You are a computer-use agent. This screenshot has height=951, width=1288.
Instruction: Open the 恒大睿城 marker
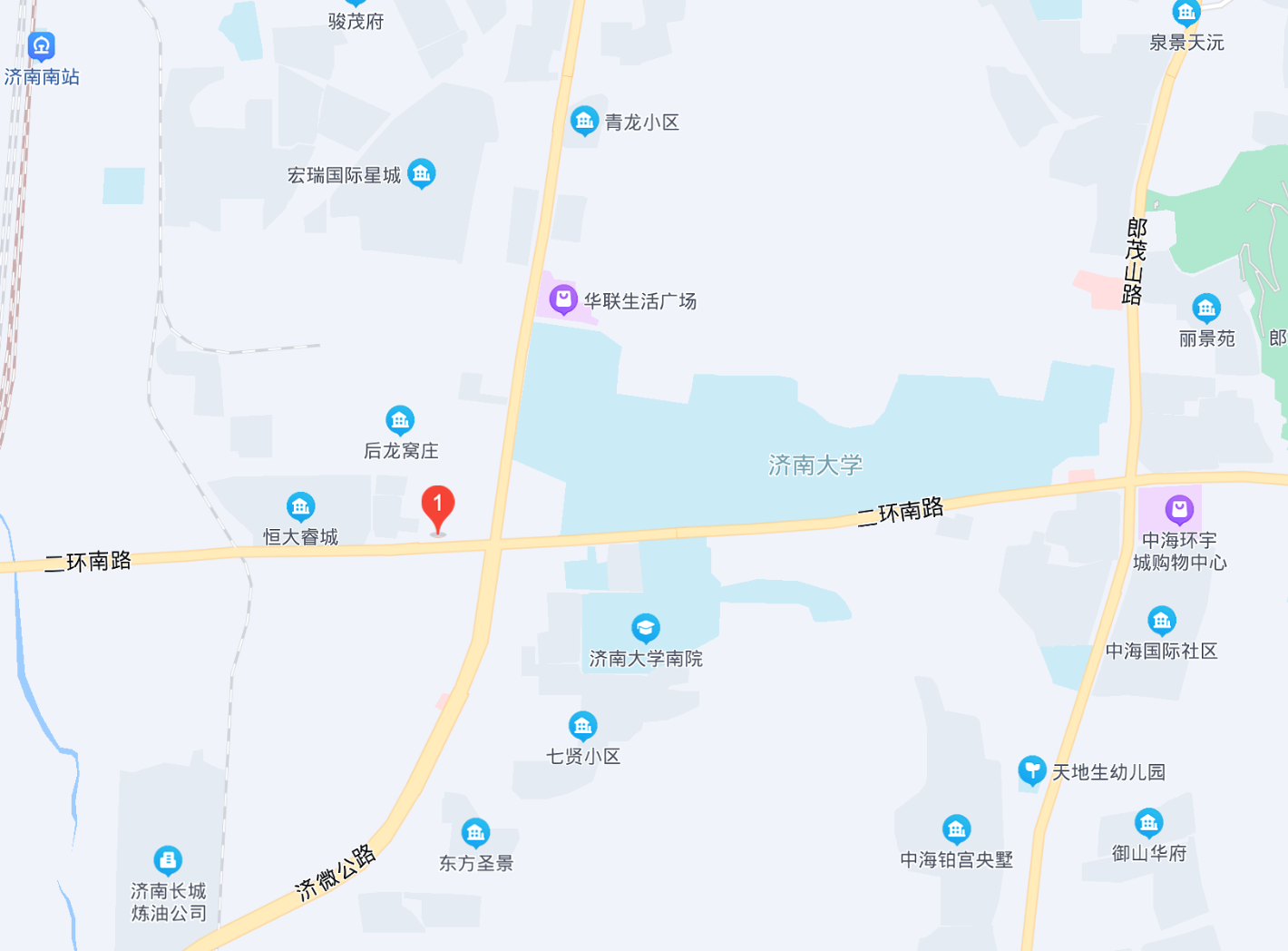pos(300,505)
